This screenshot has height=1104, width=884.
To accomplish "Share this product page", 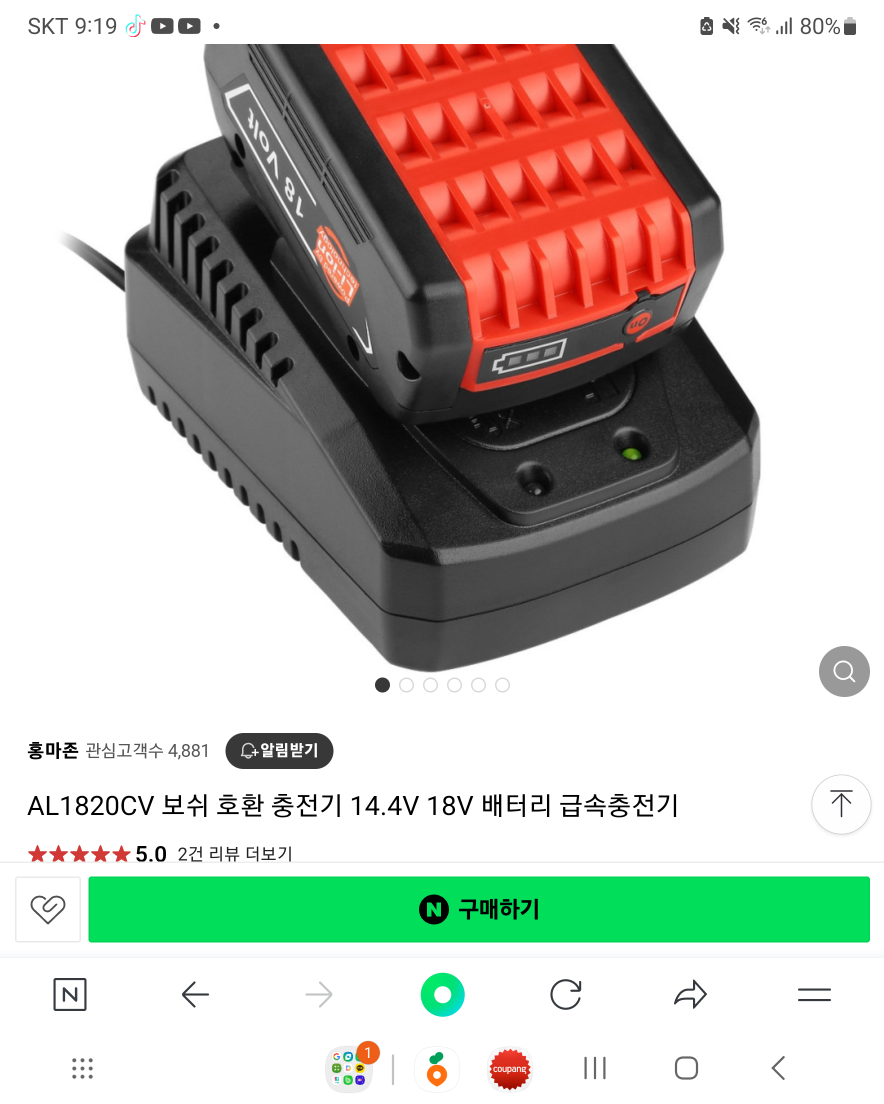I will tap(690, 994).
